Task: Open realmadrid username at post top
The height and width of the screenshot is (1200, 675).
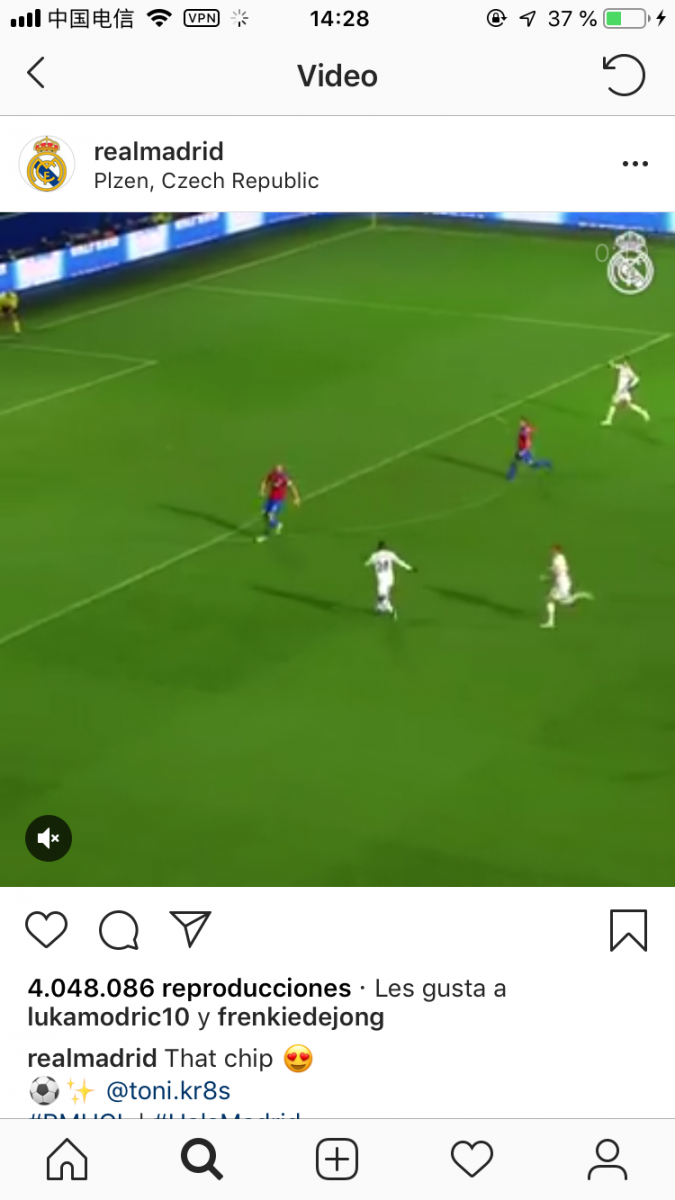Action: click(x=158, y=151)
